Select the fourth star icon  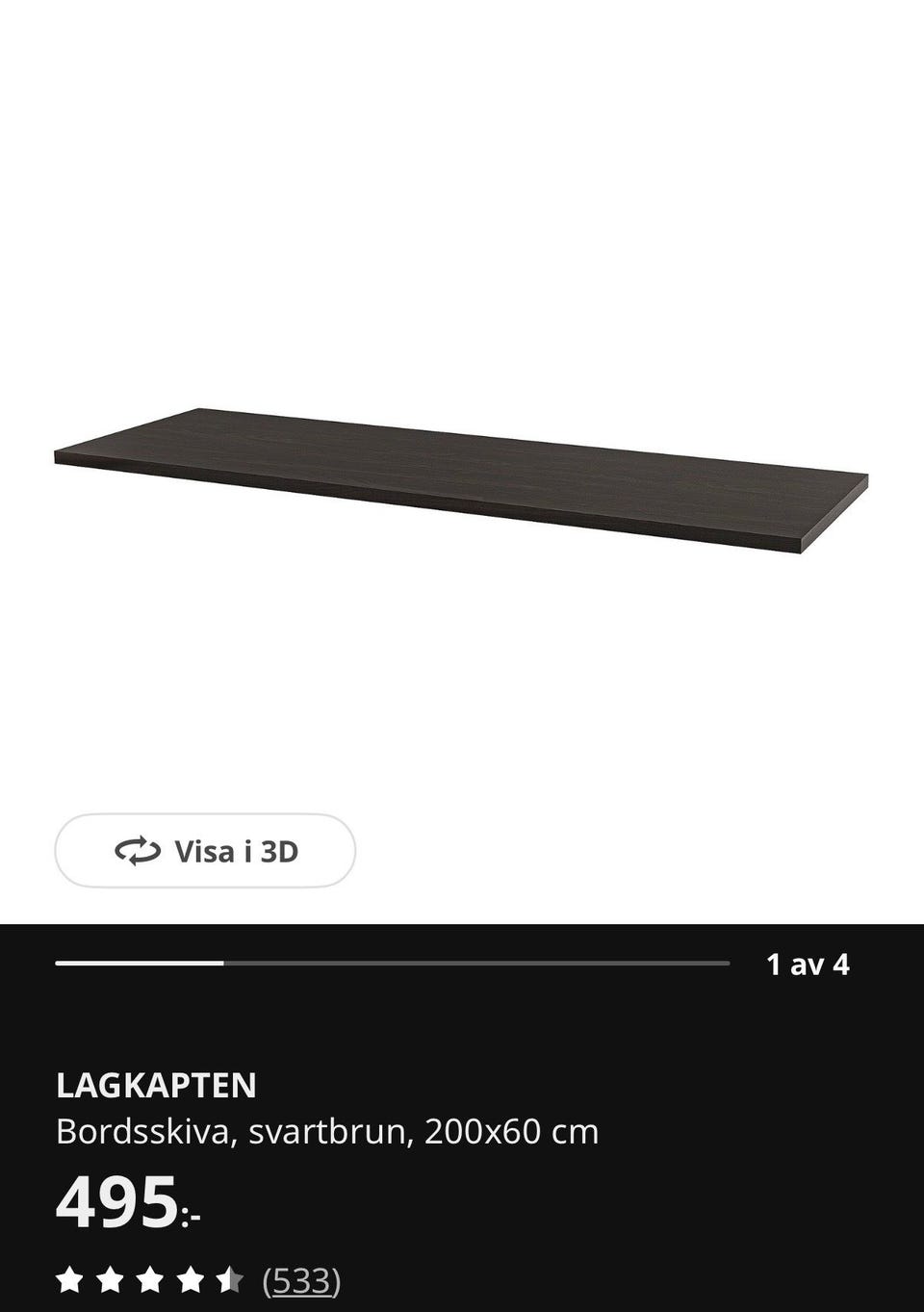(x=194, y=1281)
